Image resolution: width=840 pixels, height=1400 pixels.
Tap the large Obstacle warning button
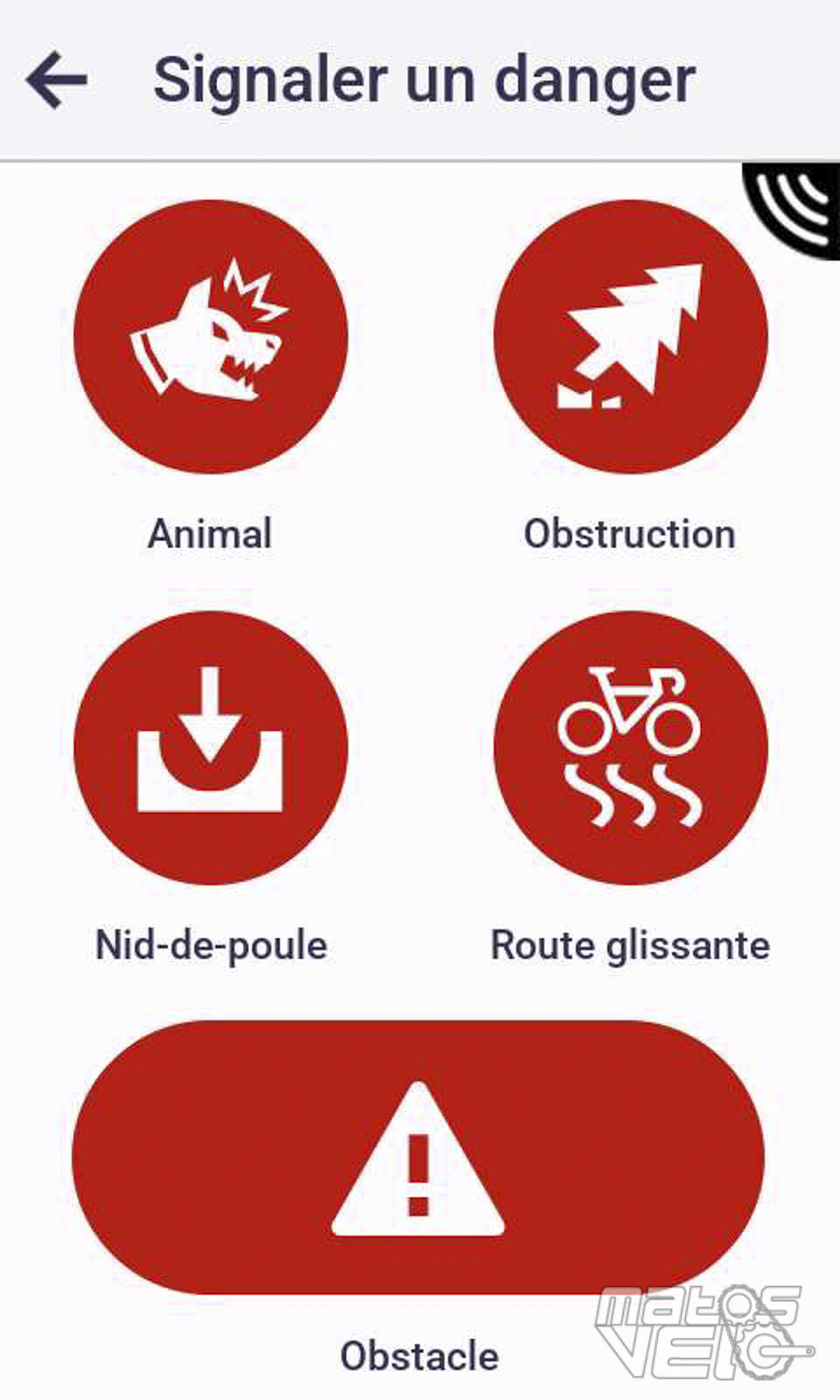pos(418,1157)
